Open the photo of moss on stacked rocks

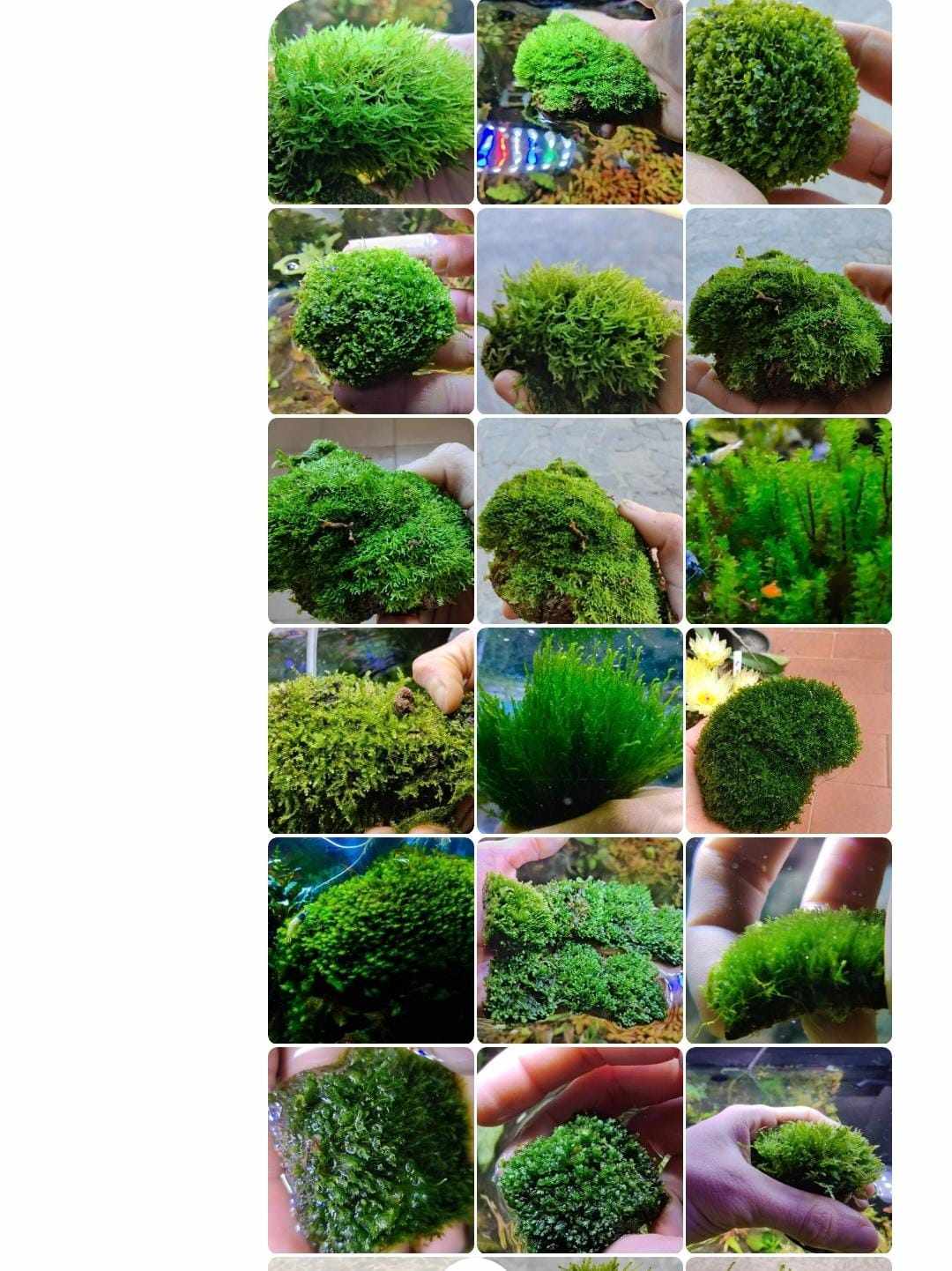[579, 940]
